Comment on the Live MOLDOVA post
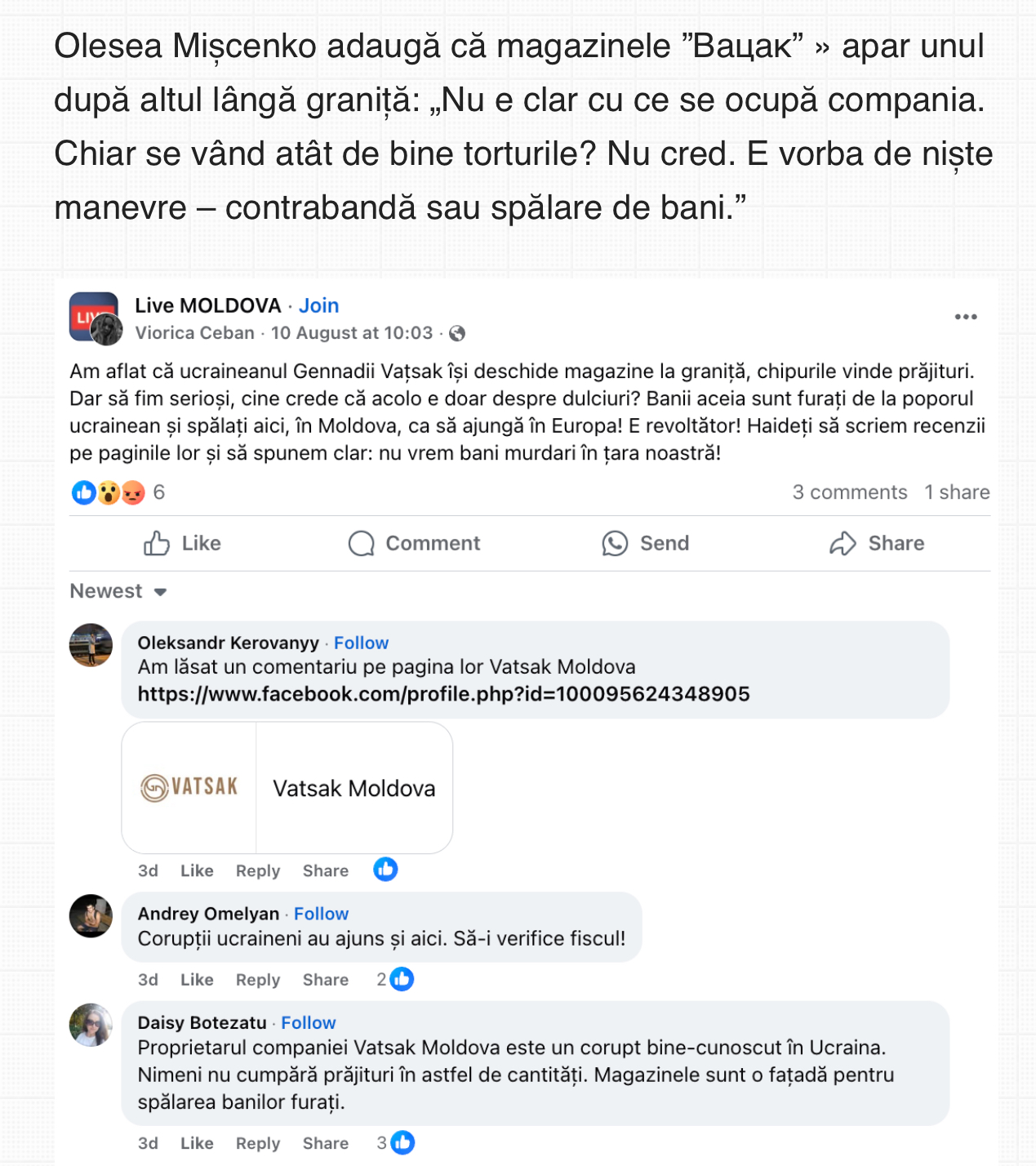 (414, 543)
